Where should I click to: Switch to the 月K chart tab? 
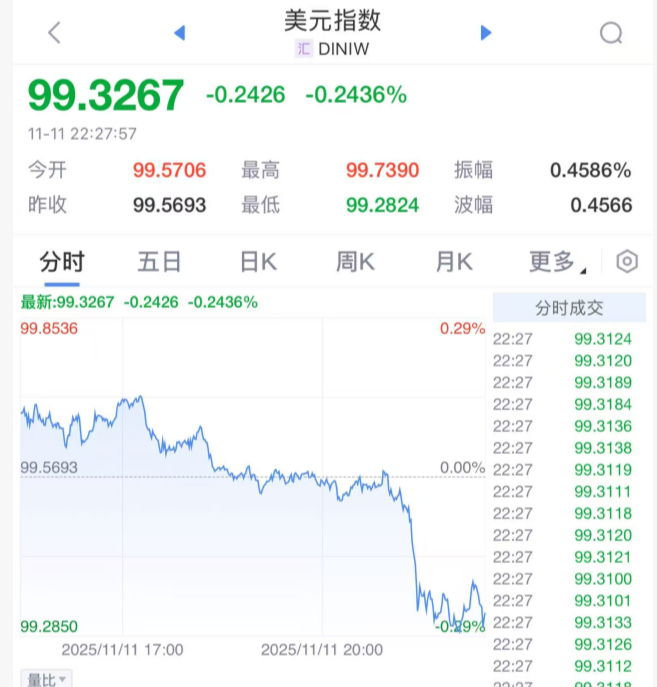click(x=453, y=262)
